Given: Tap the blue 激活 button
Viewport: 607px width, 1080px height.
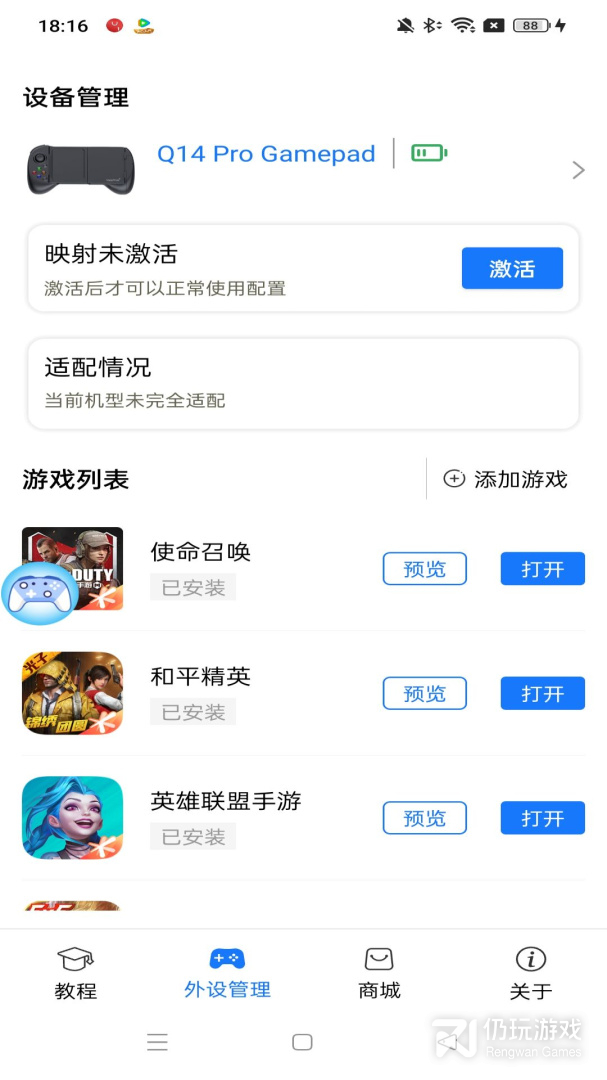Looking at the screenshot, I should 512,268.
